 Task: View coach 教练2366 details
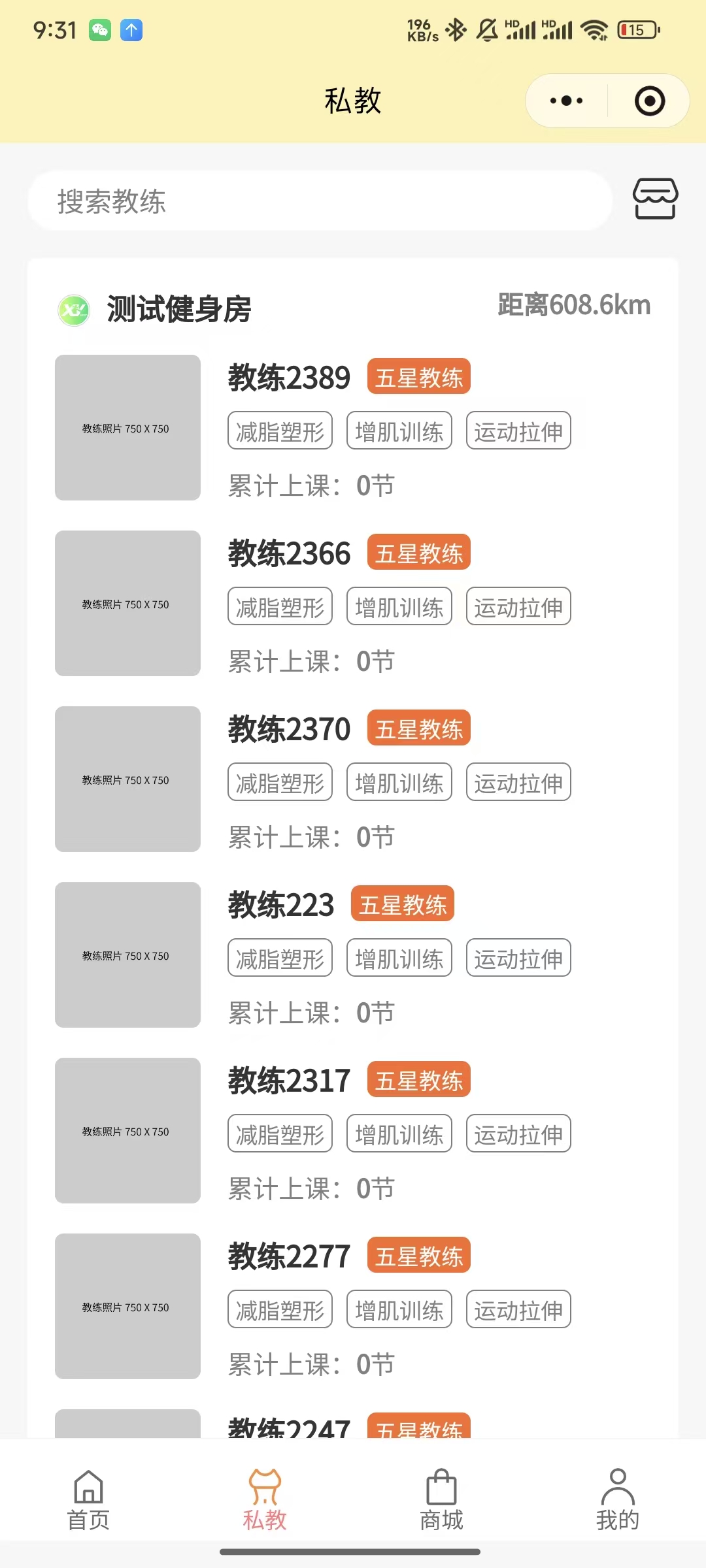(x=289, y=553)
